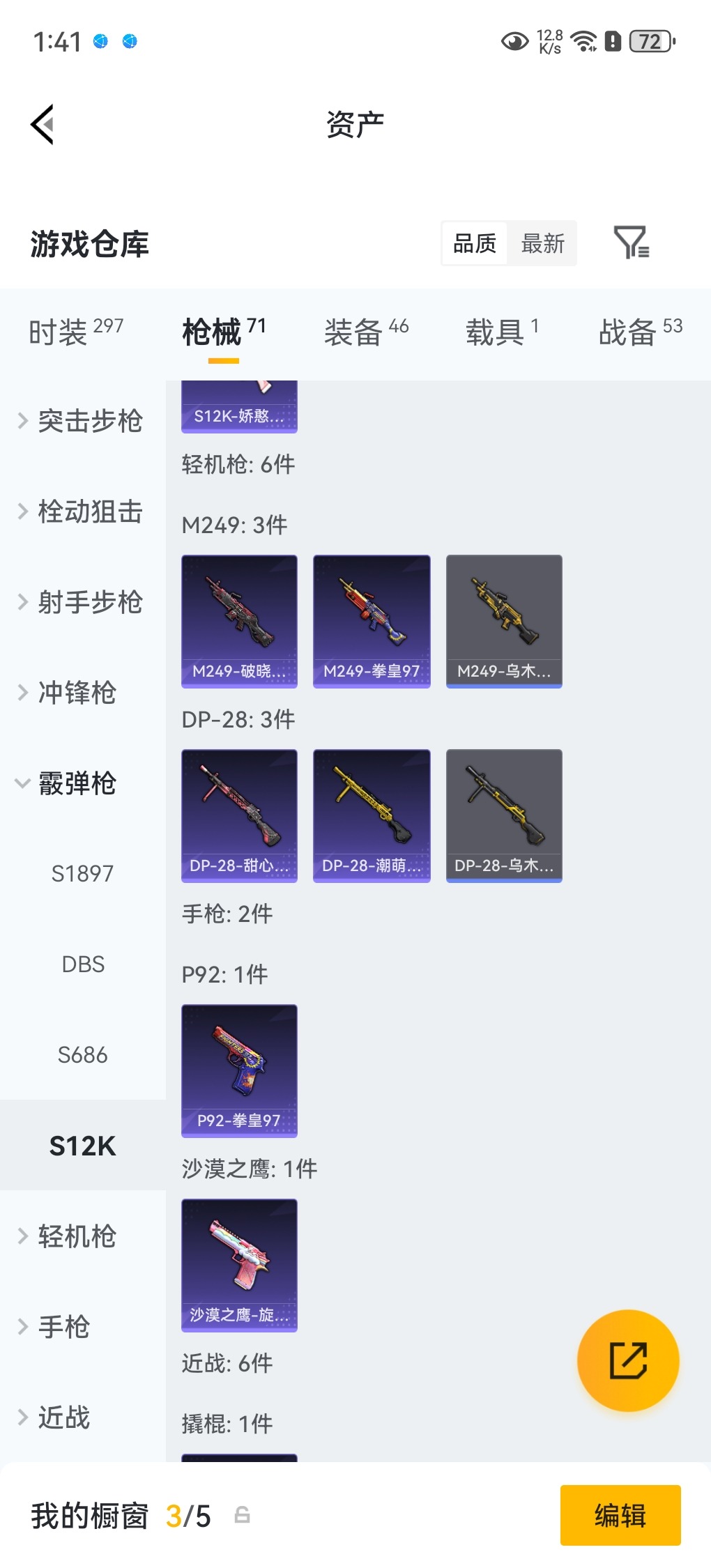711x1568 pixels.
Task: Select DBS in the shotgun sidebar
Action: [83, 964]
